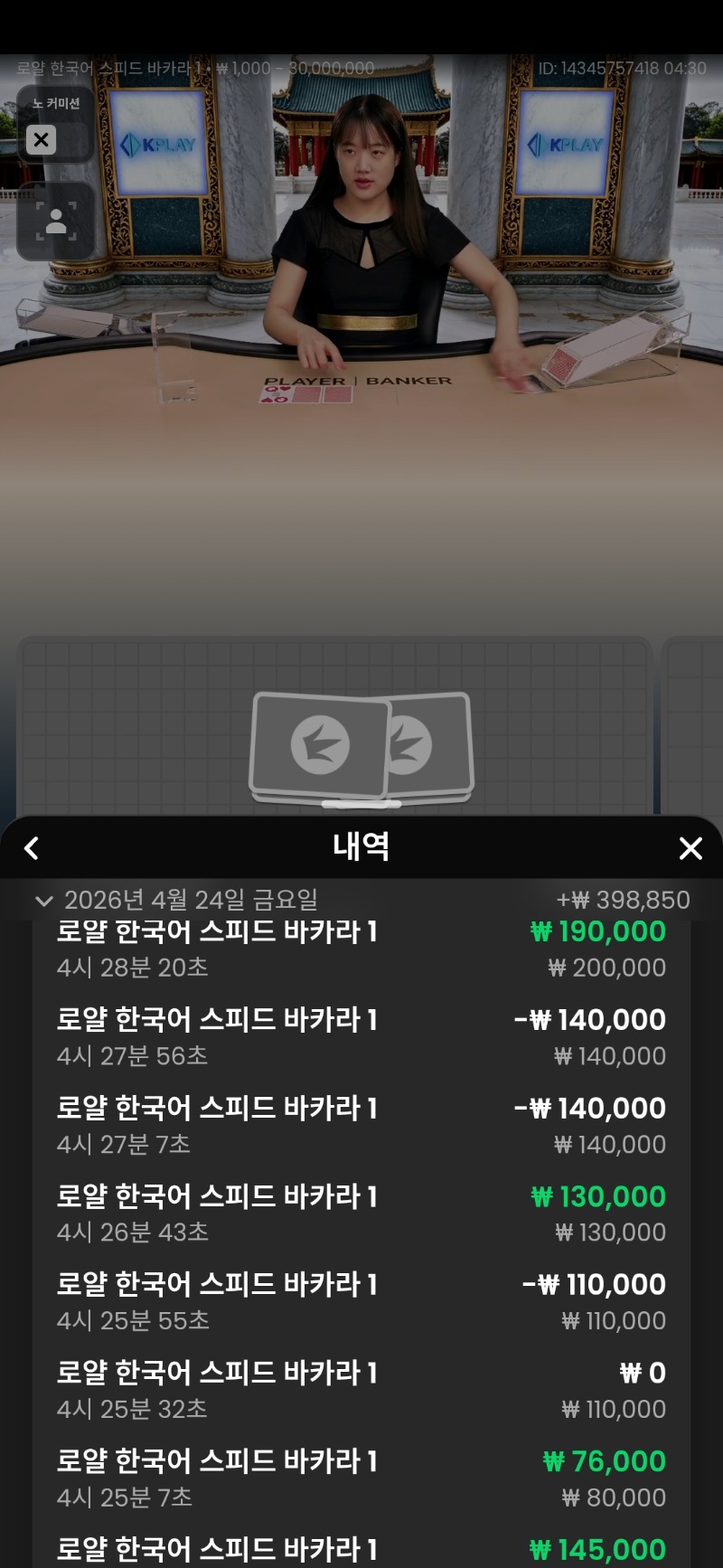Tap the dealer camera view icon
The image size is (723, 1568).
pyautogui.click(x=56, y=221)
